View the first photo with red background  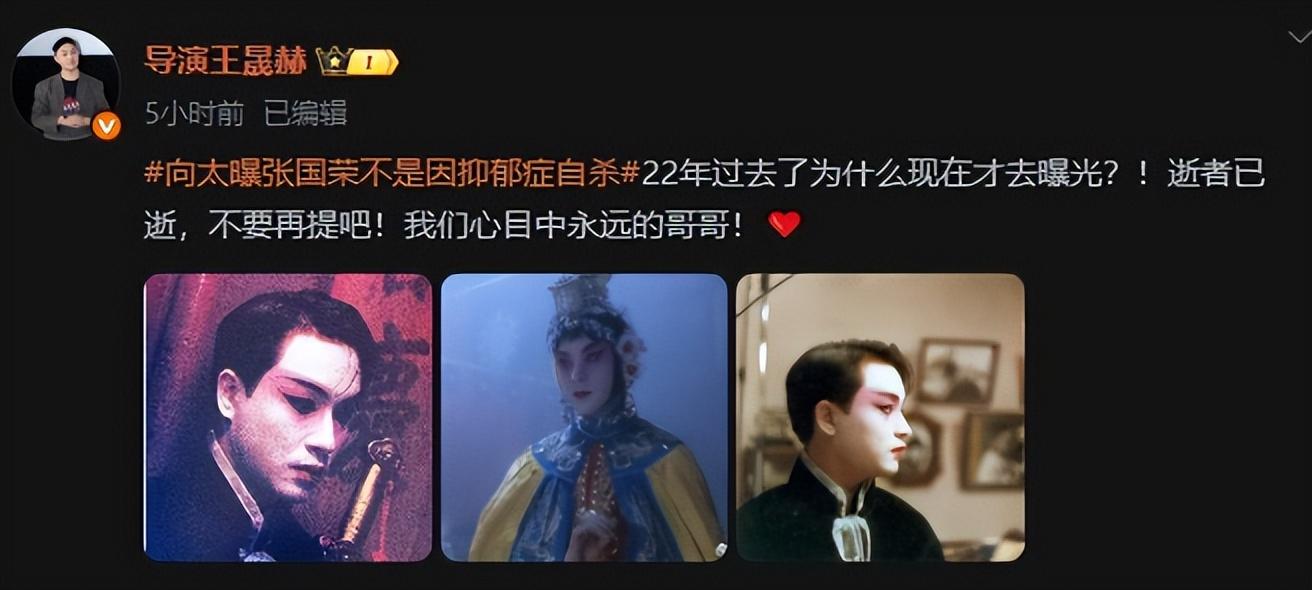(288, 417)
